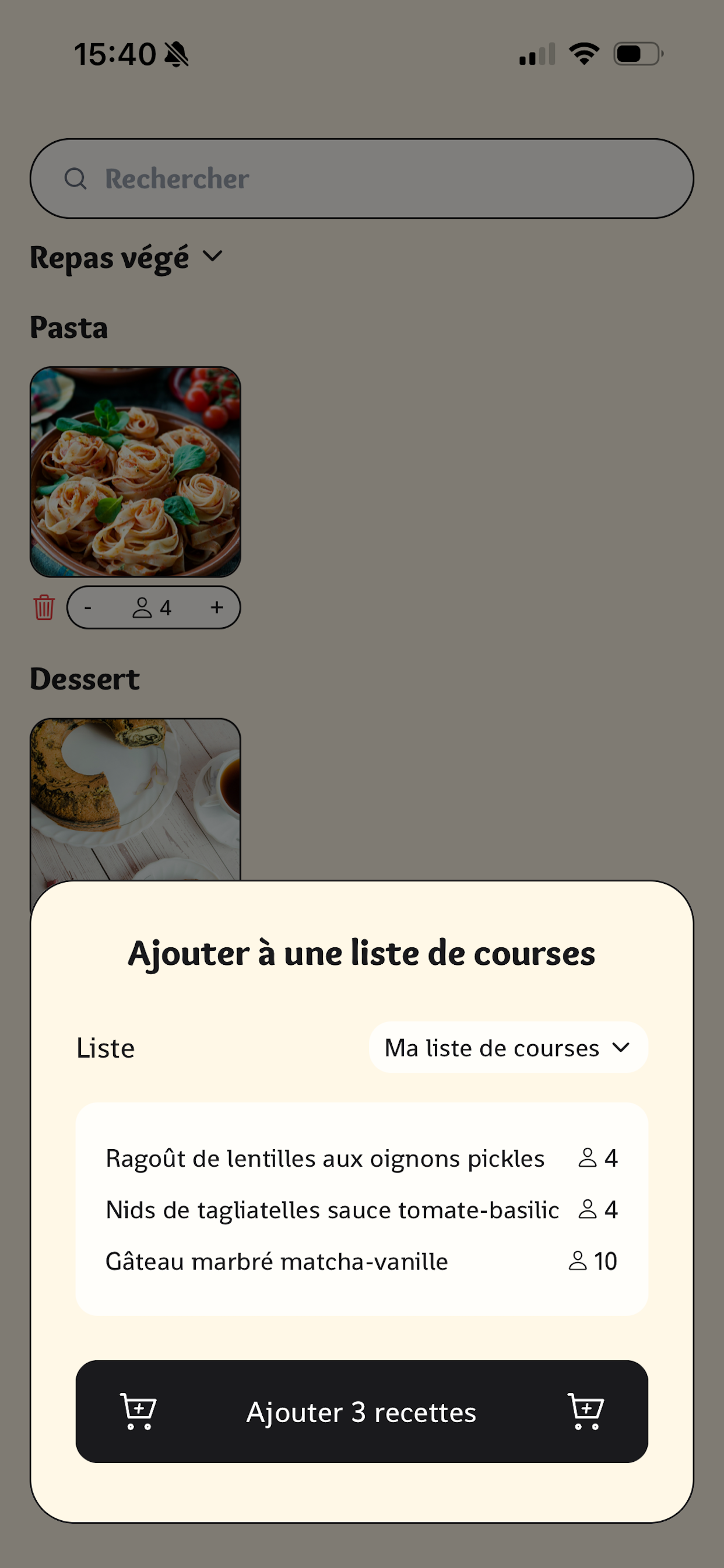Click the muted notifications icon in status bar

[175, 54]
